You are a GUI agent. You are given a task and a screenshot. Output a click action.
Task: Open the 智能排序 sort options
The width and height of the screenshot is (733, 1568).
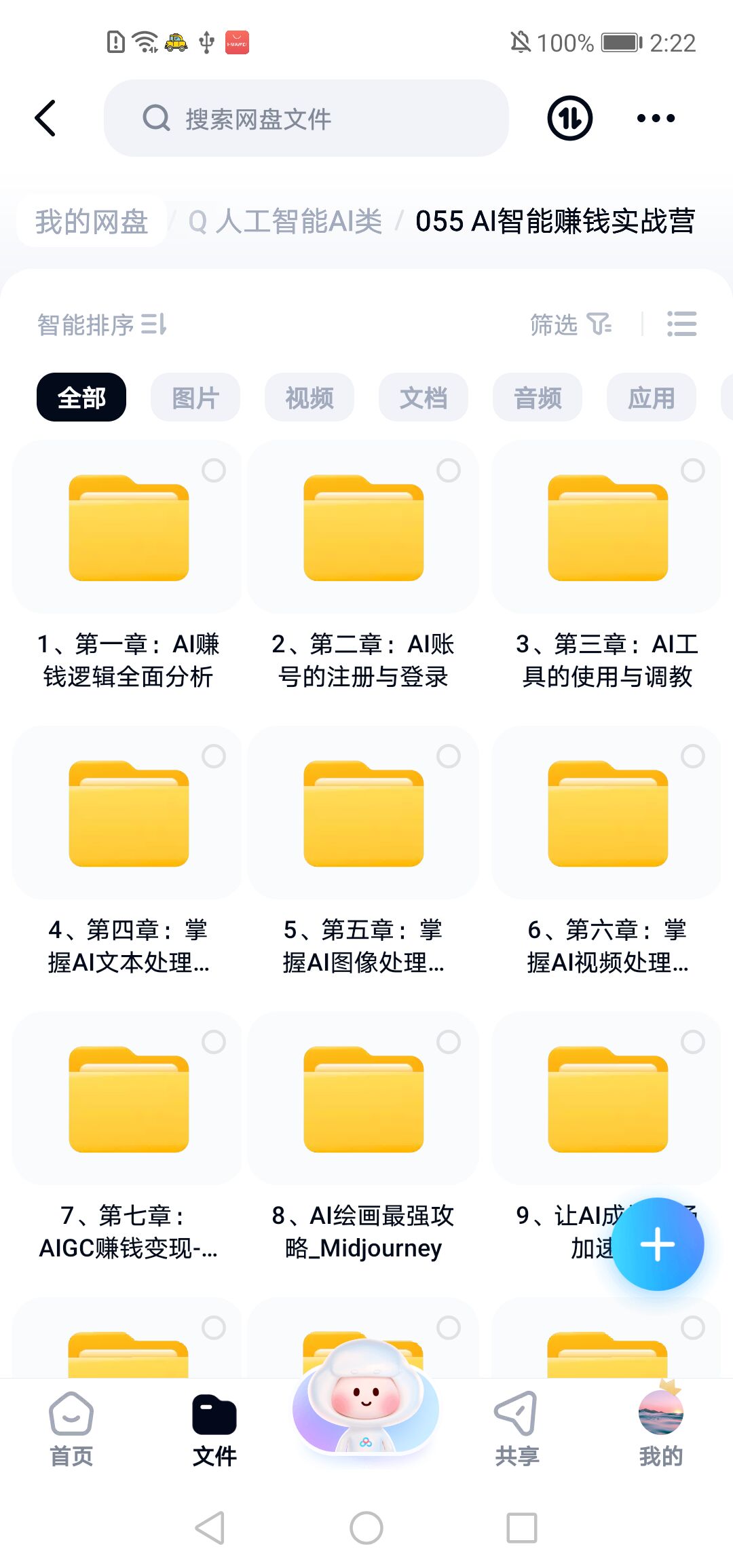click(x=102, y=324)
